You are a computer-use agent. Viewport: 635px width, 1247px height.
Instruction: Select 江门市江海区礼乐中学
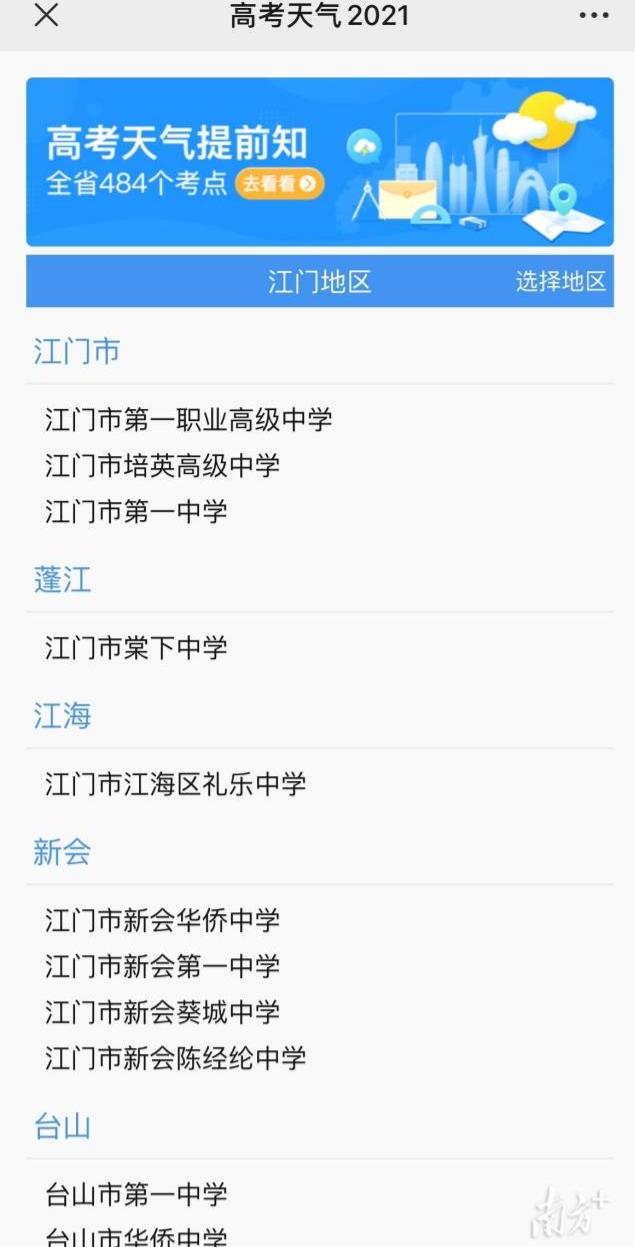[x=175, y=784]
